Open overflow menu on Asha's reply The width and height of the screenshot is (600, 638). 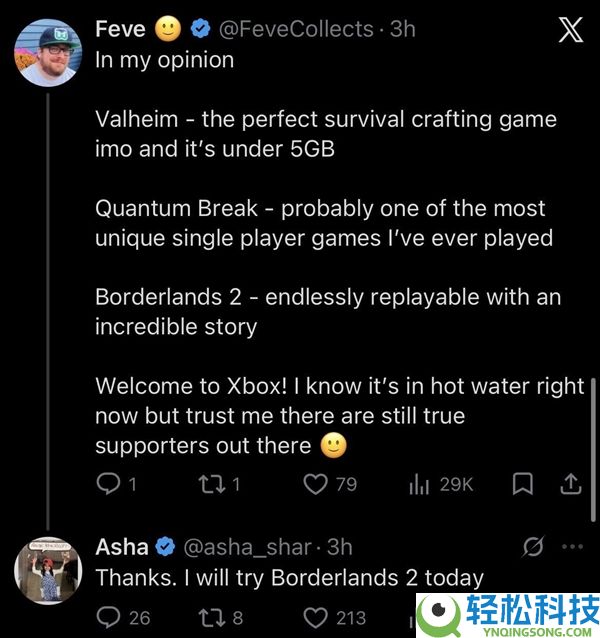pyautogui.click(x=571, y=546)
